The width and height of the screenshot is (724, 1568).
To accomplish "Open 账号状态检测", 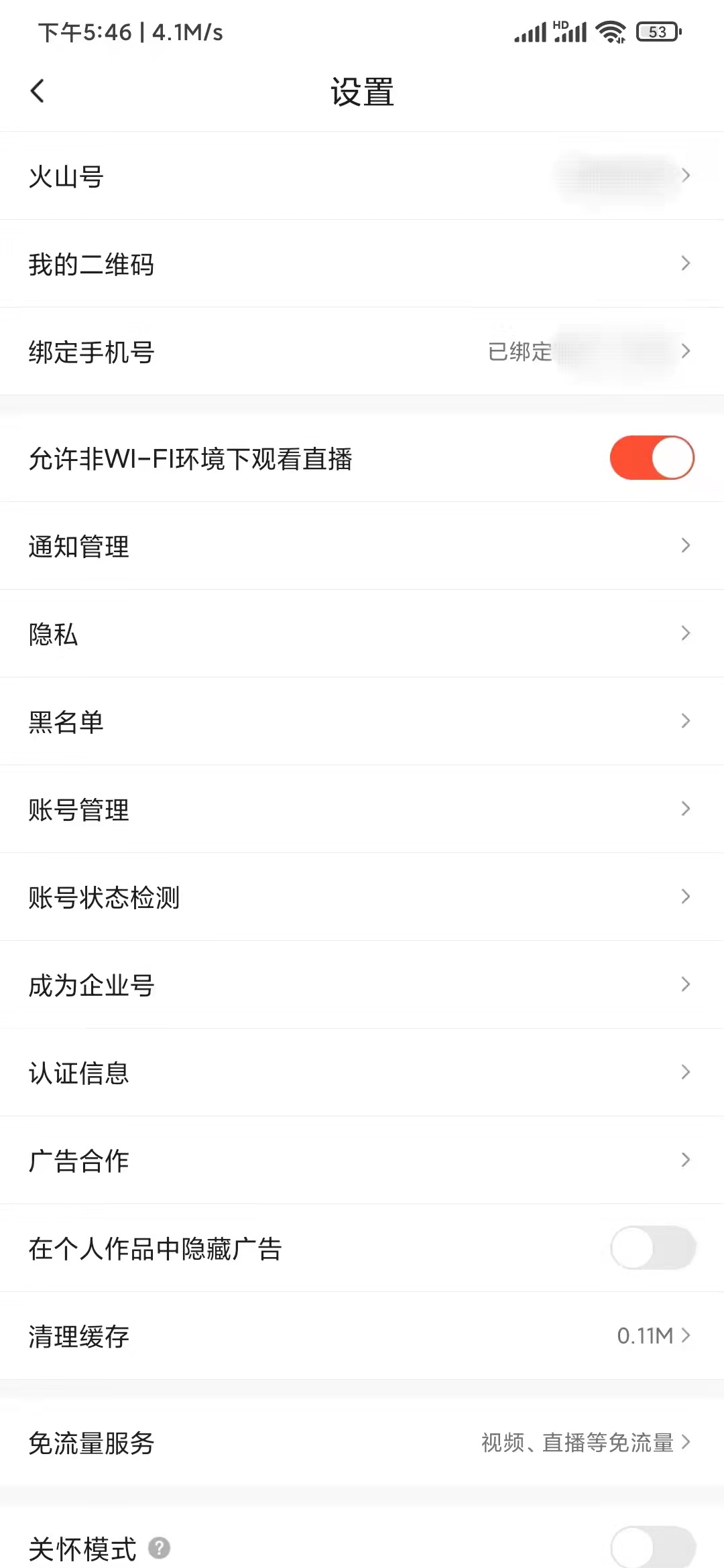I will pyautogui.click(x=362, y=897).
